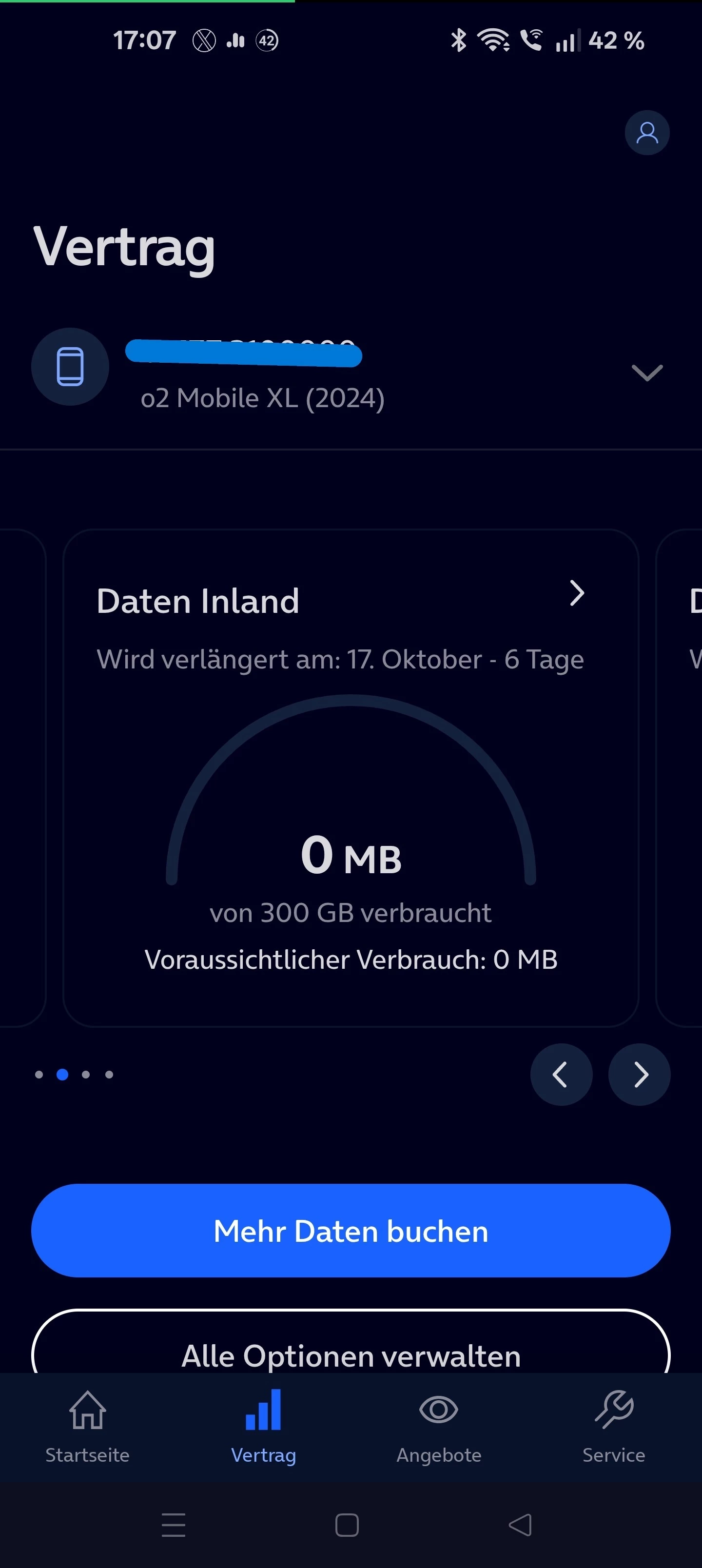The width and height of the screenshot is (702, 1568).
Task: Go to the next usage card
Action: tap(639, 1075)
